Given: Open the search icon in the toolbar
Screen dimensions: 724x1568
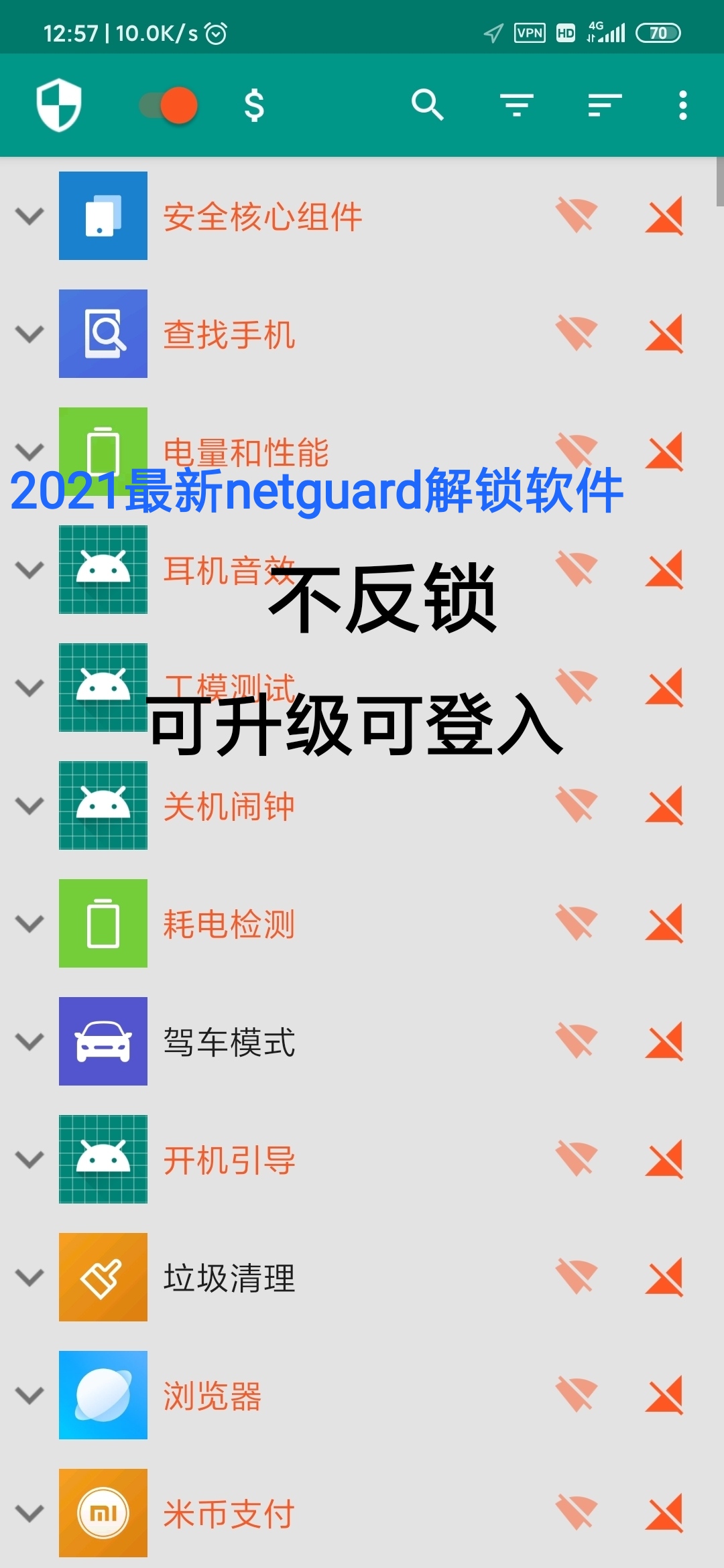Looking at the screenshot, I should click(428, 105).
